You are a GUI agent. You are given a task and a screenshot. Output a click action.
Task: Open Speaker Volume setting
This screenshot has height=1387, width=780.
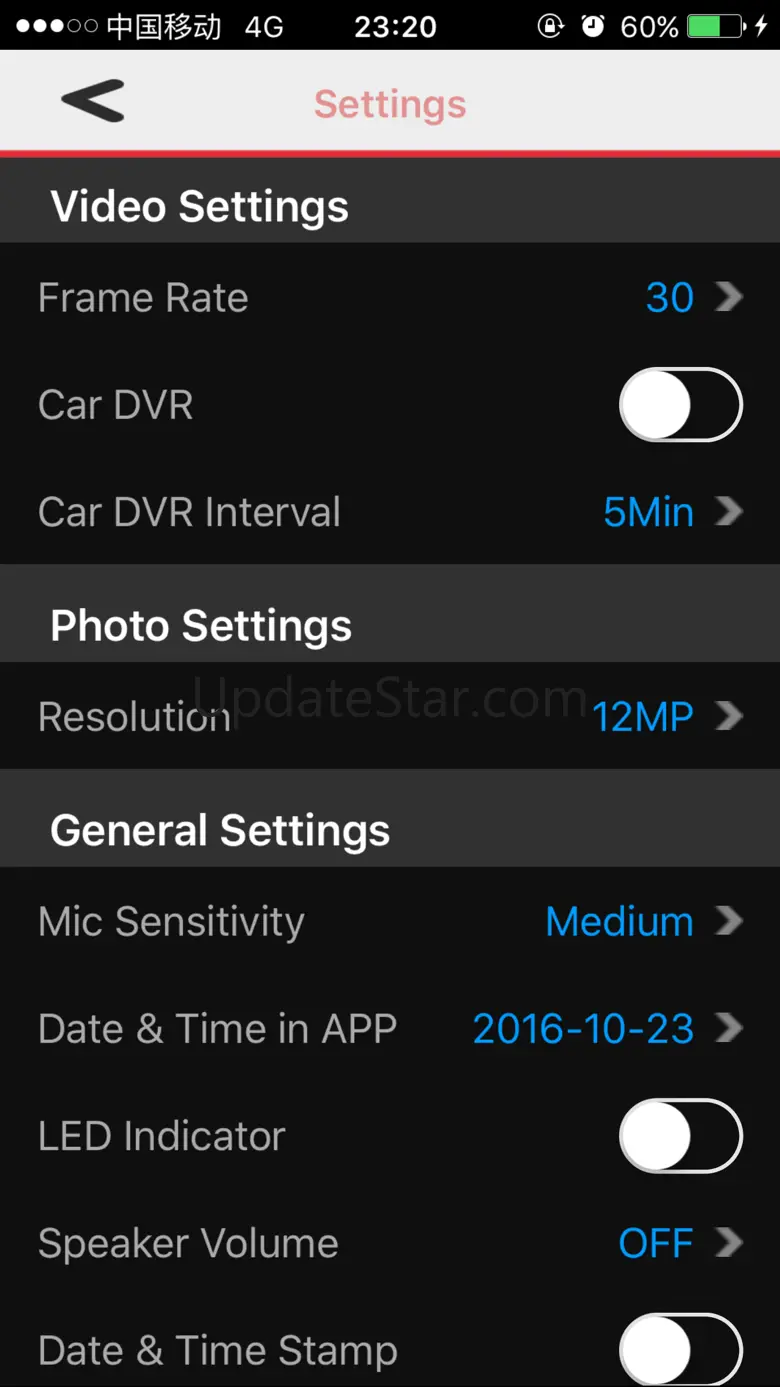click(390, 1243)
